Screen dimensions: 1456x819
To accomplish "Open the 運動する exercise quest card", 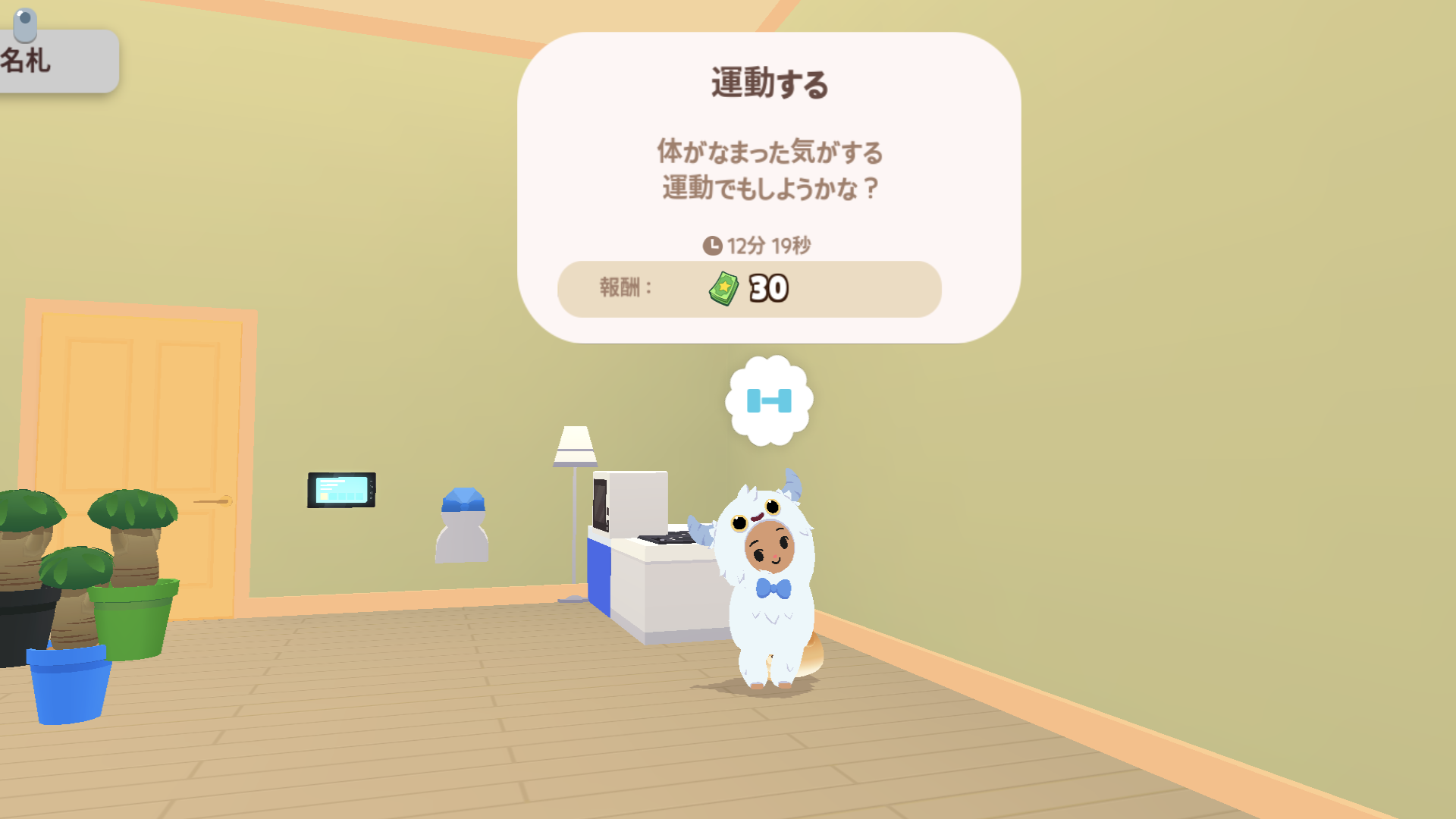I will click(x=768, y=187).
